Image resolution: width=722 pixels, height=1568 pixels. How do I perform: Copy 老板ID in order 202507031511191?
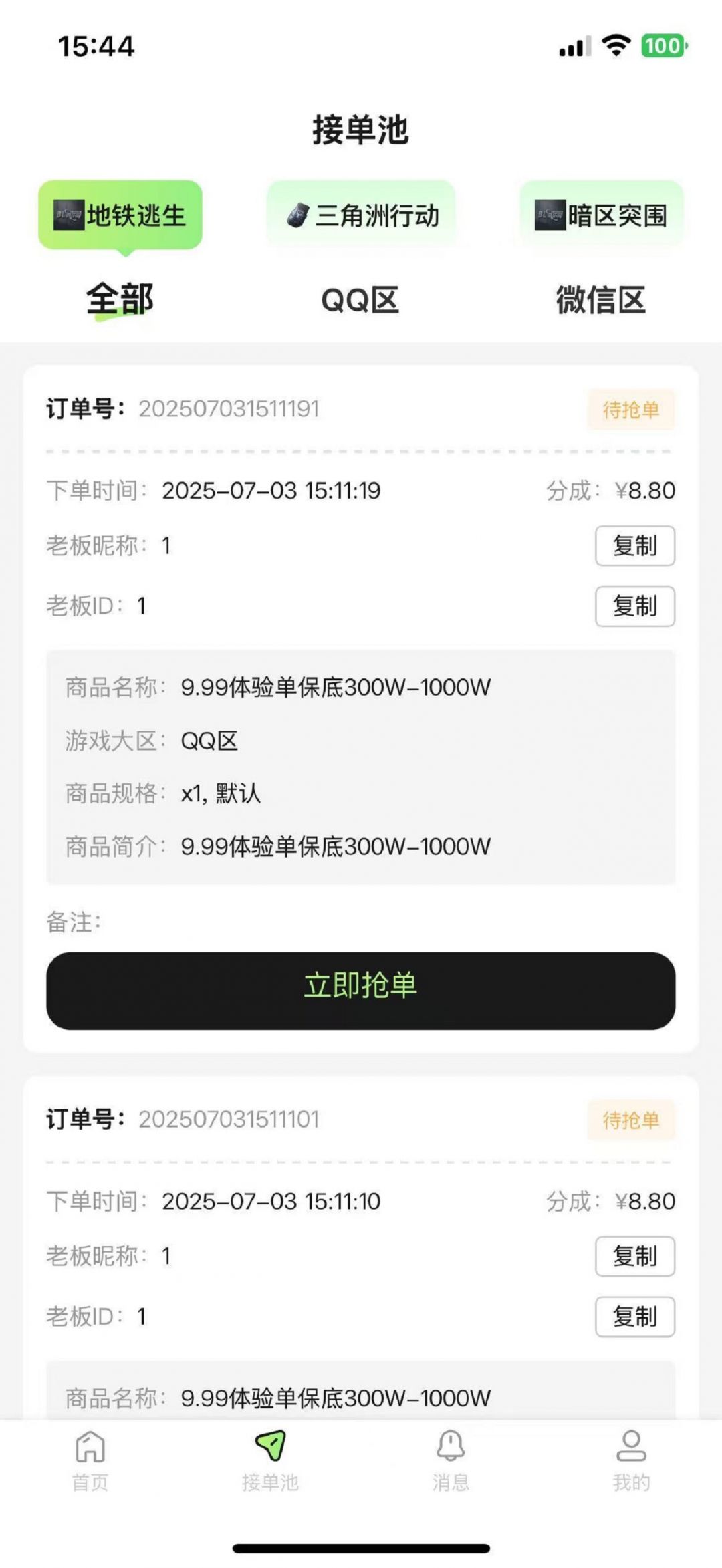click(x=634, y=606)
